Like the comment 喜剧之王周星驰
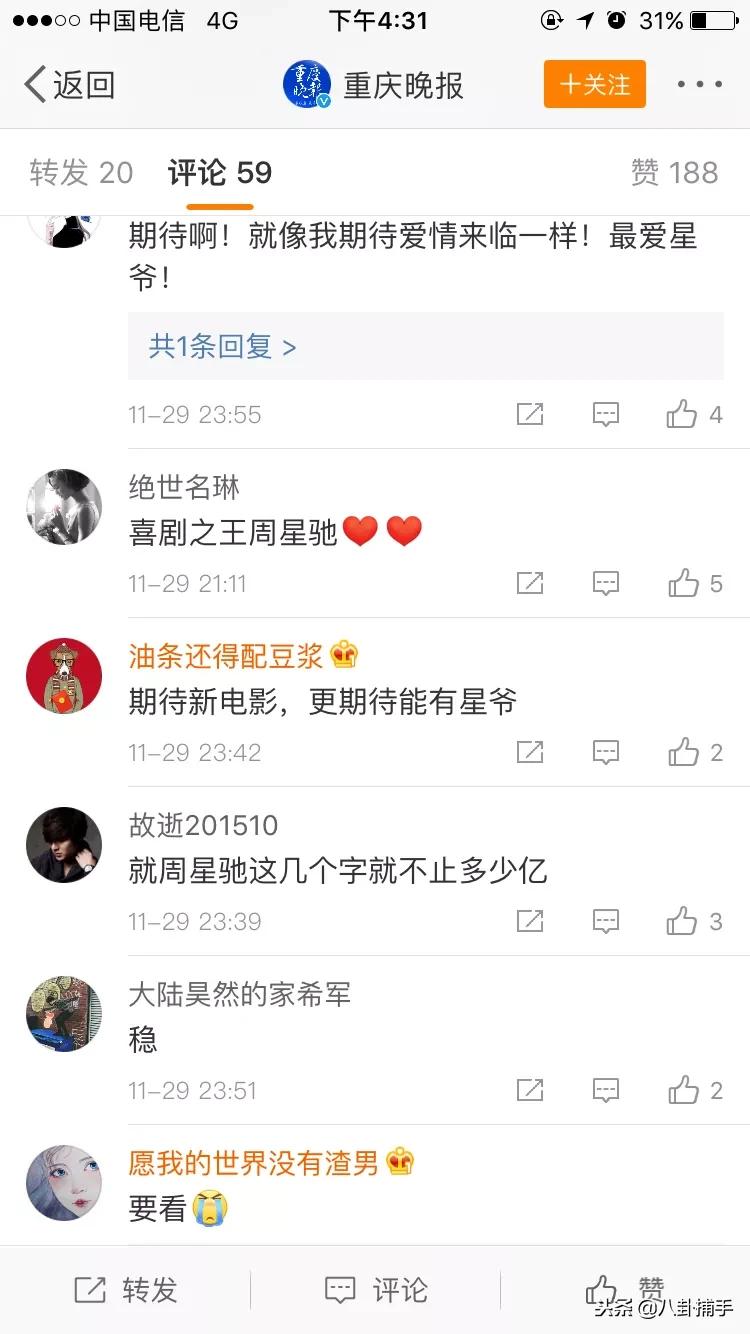The width and height of the screenshot is (750, 1334). pyautogui.click(x=684, y=582)
